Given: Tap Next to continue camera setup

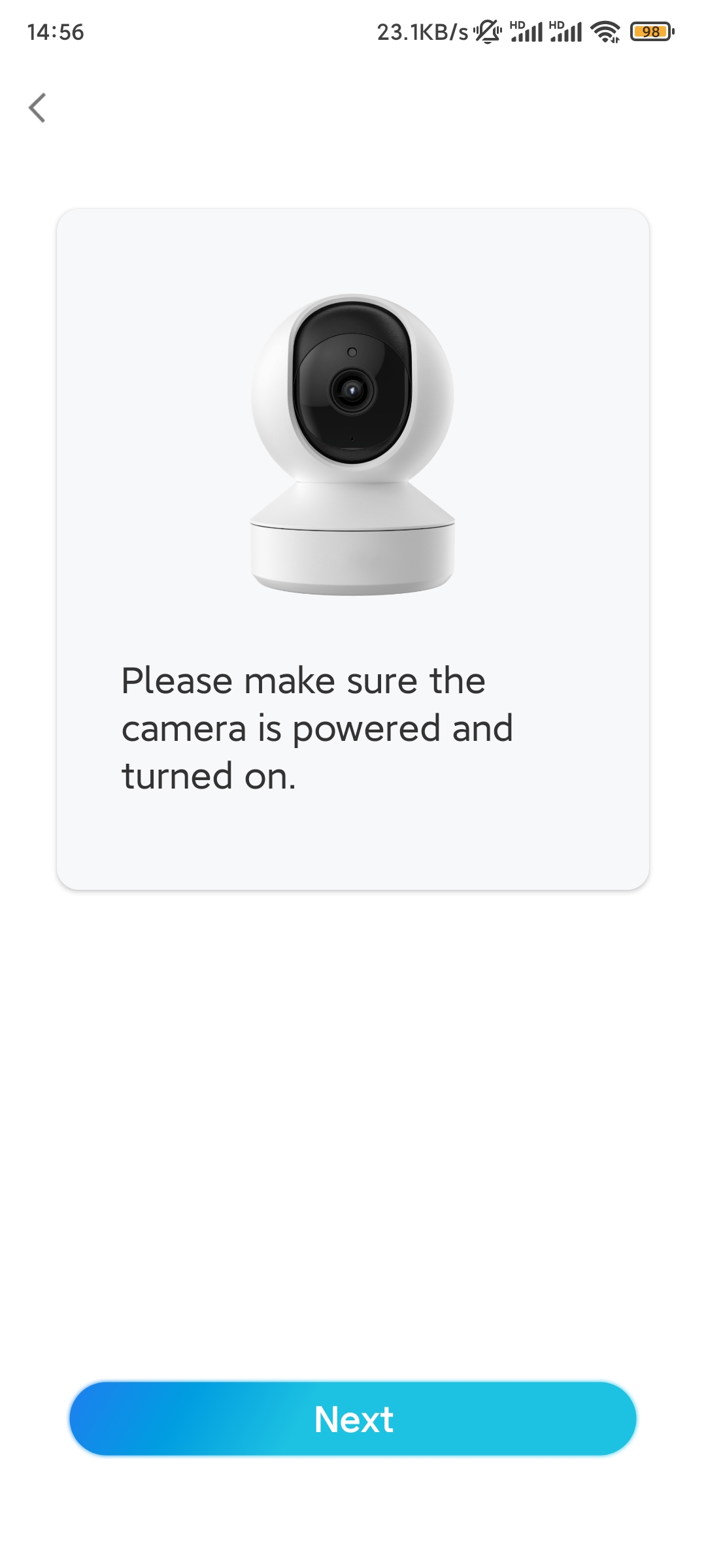Looking at the screenshot, I should pyautogui.click(x=353, y=1418).
